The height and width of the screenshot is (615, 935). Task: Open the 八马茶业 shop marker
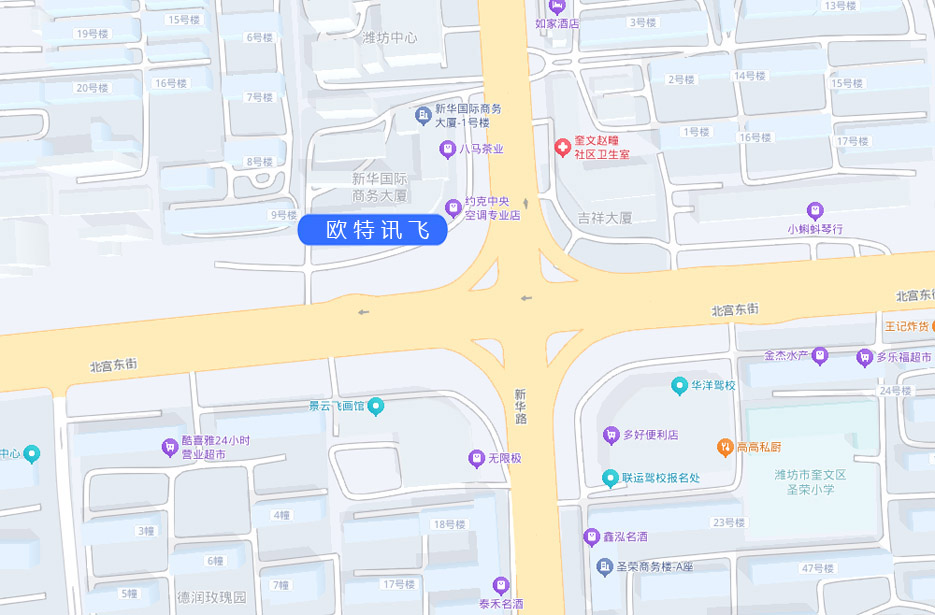coord(448,149)
